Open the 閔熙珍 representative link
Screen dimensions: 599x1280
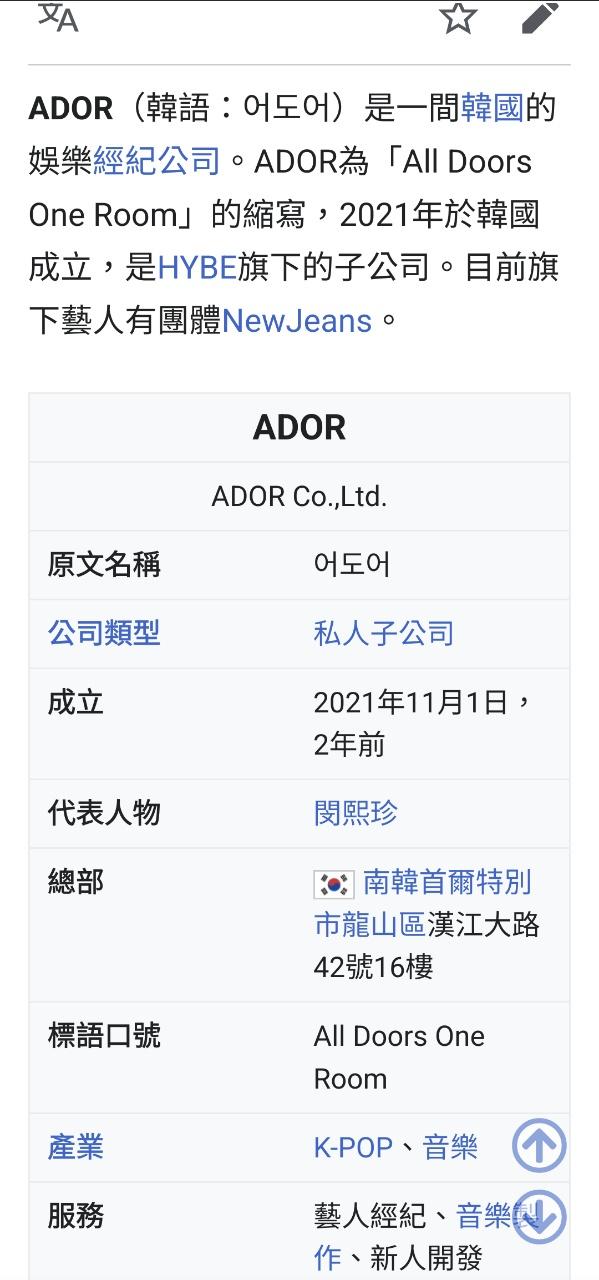click(x=356, y=813)
